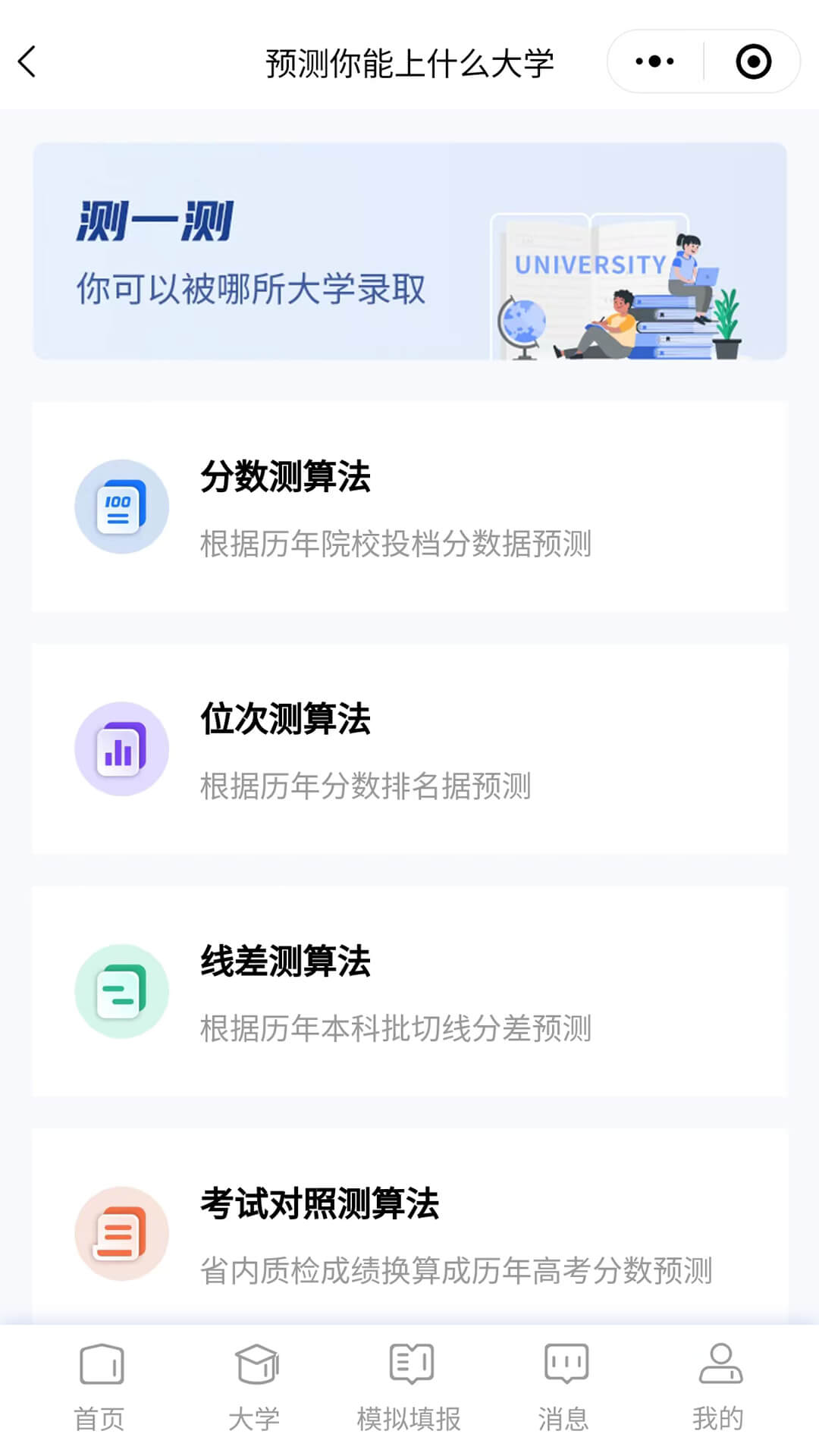Viewport: 819px width, 1456px height.
Task: Open 考试对照测算法 card
Action: point(409,1232)
